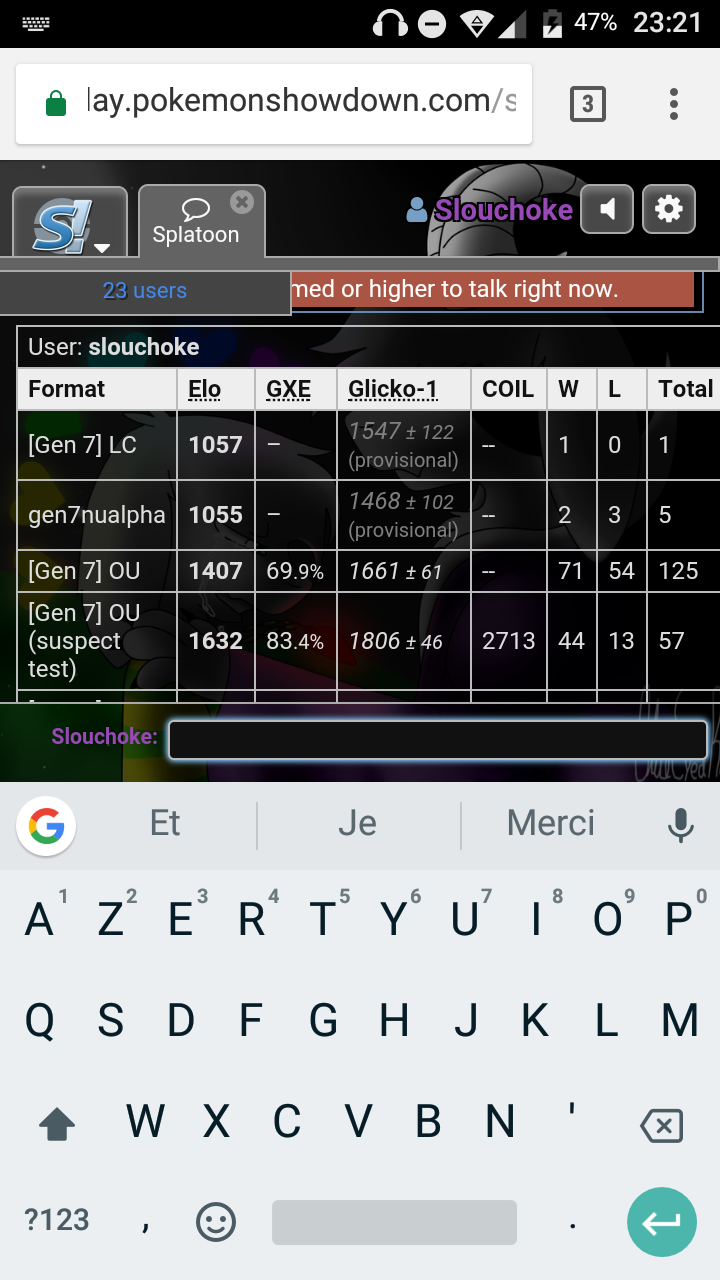Focus the Slouchoke chat message box
Image resolution: width=720 pixels, height=1280 pixels.
click(438, 740)
